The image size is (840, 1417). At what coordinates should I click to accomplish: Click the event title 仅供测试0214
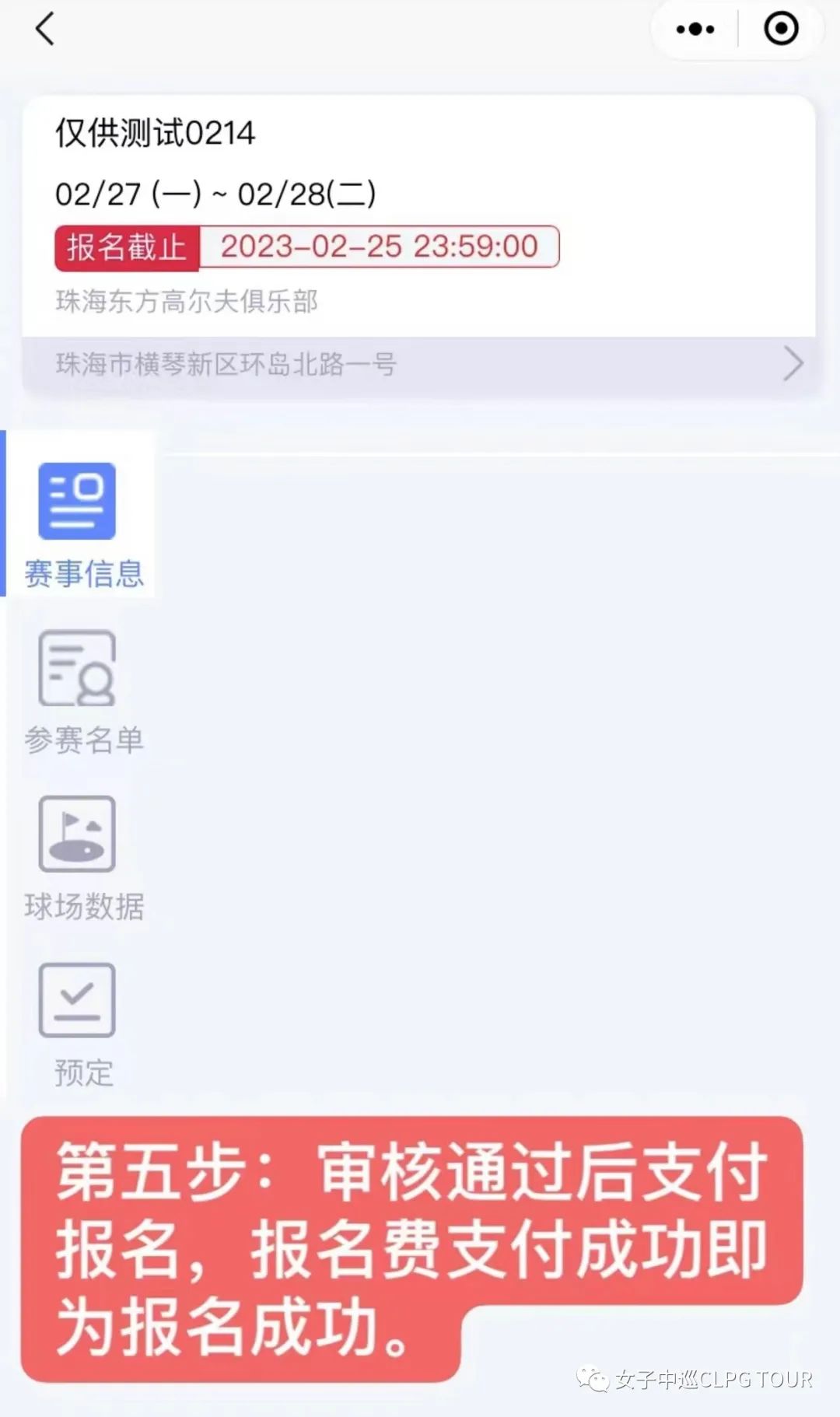pyautogui.click(x=156, y=132)
